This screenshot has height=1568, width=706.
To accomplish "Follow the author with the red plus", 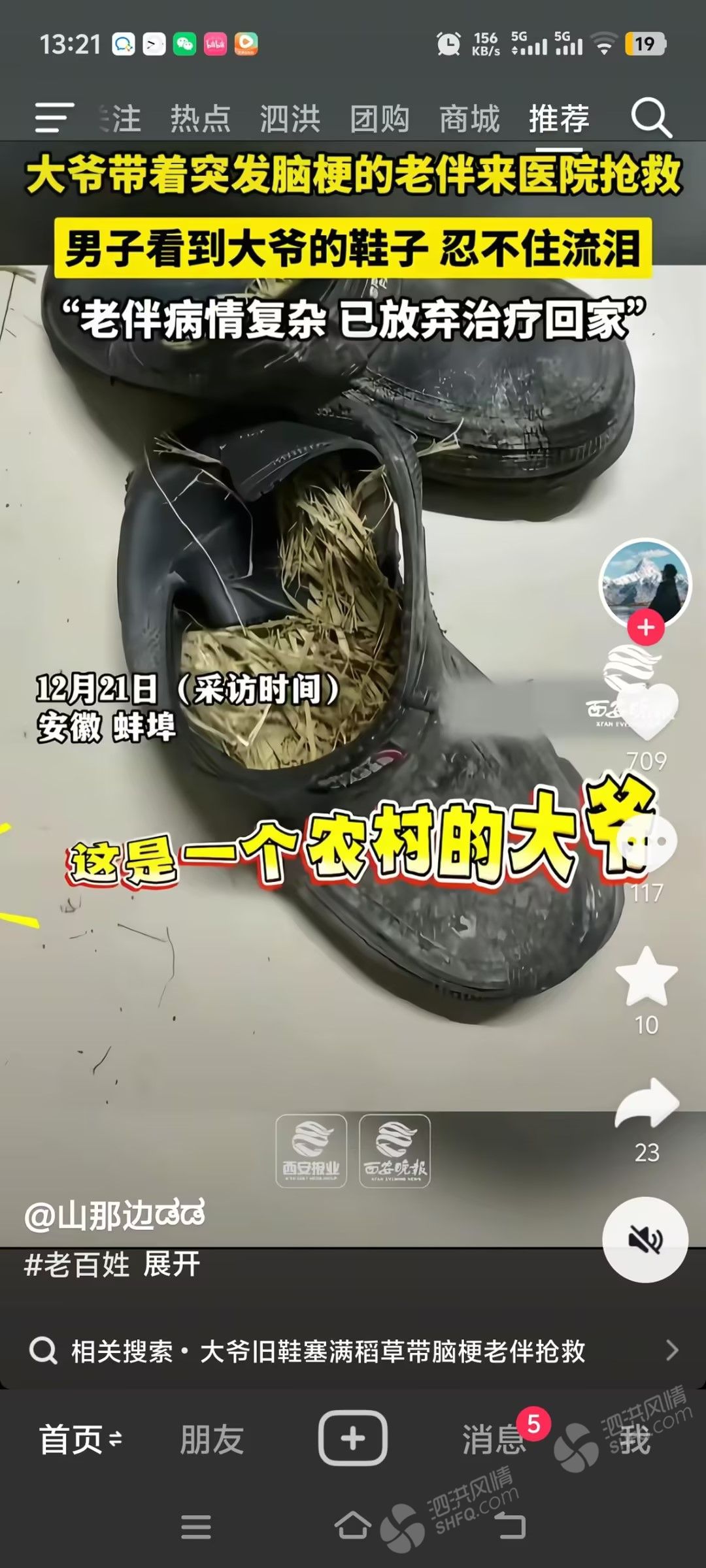I will click(646, 628).
